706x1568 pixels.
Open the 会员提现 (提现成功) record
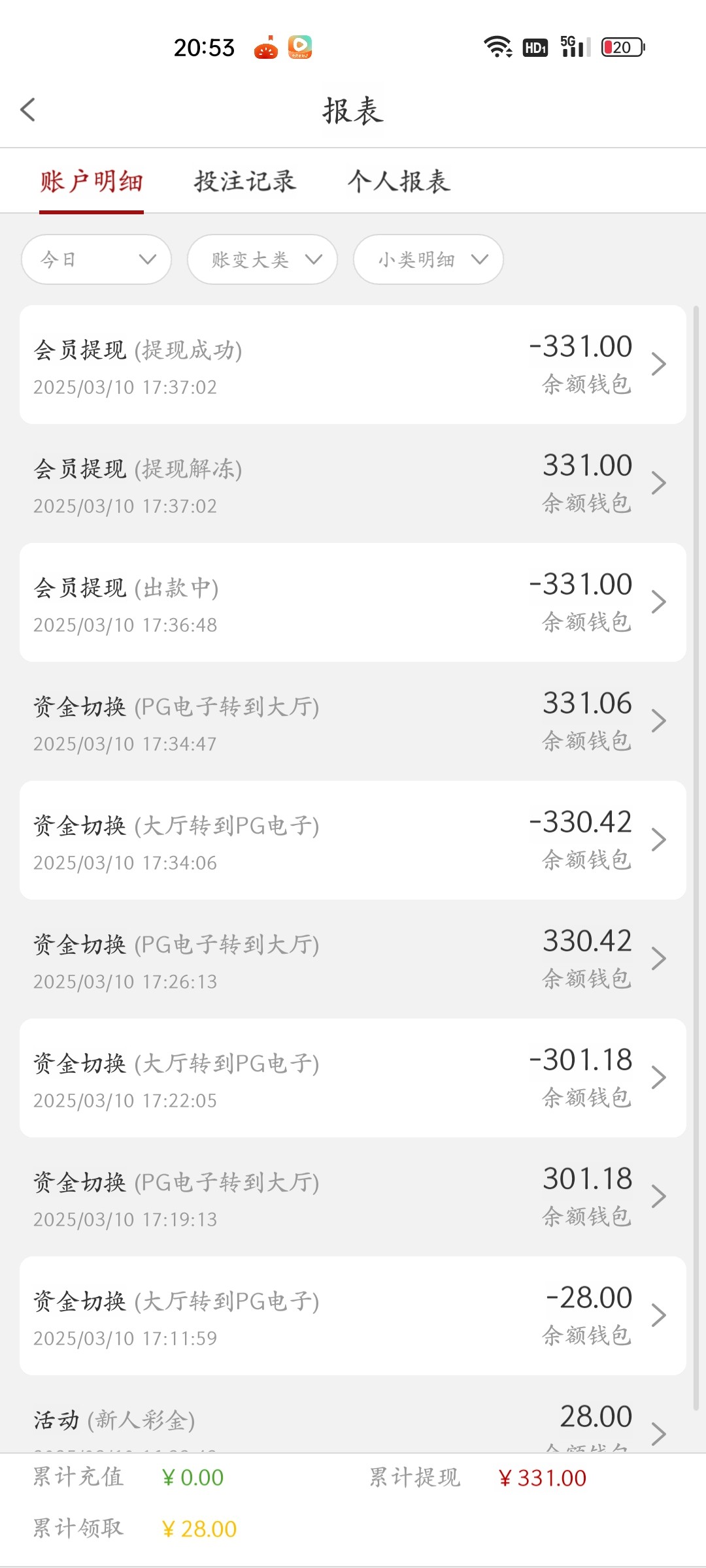tap(353, 365)
